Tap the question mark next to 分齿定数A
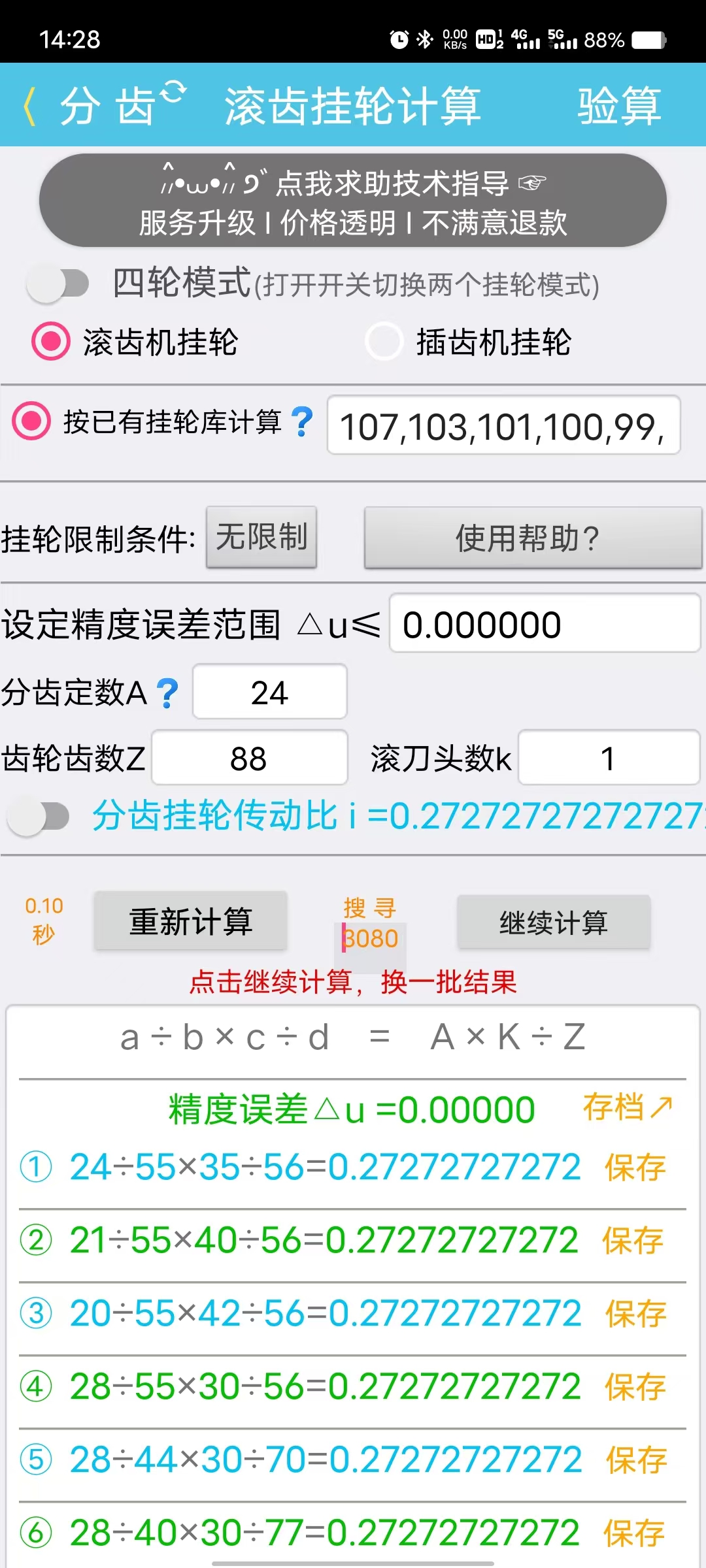Image resolution: width=706 pixels, height=1568 pixels. 168,693
